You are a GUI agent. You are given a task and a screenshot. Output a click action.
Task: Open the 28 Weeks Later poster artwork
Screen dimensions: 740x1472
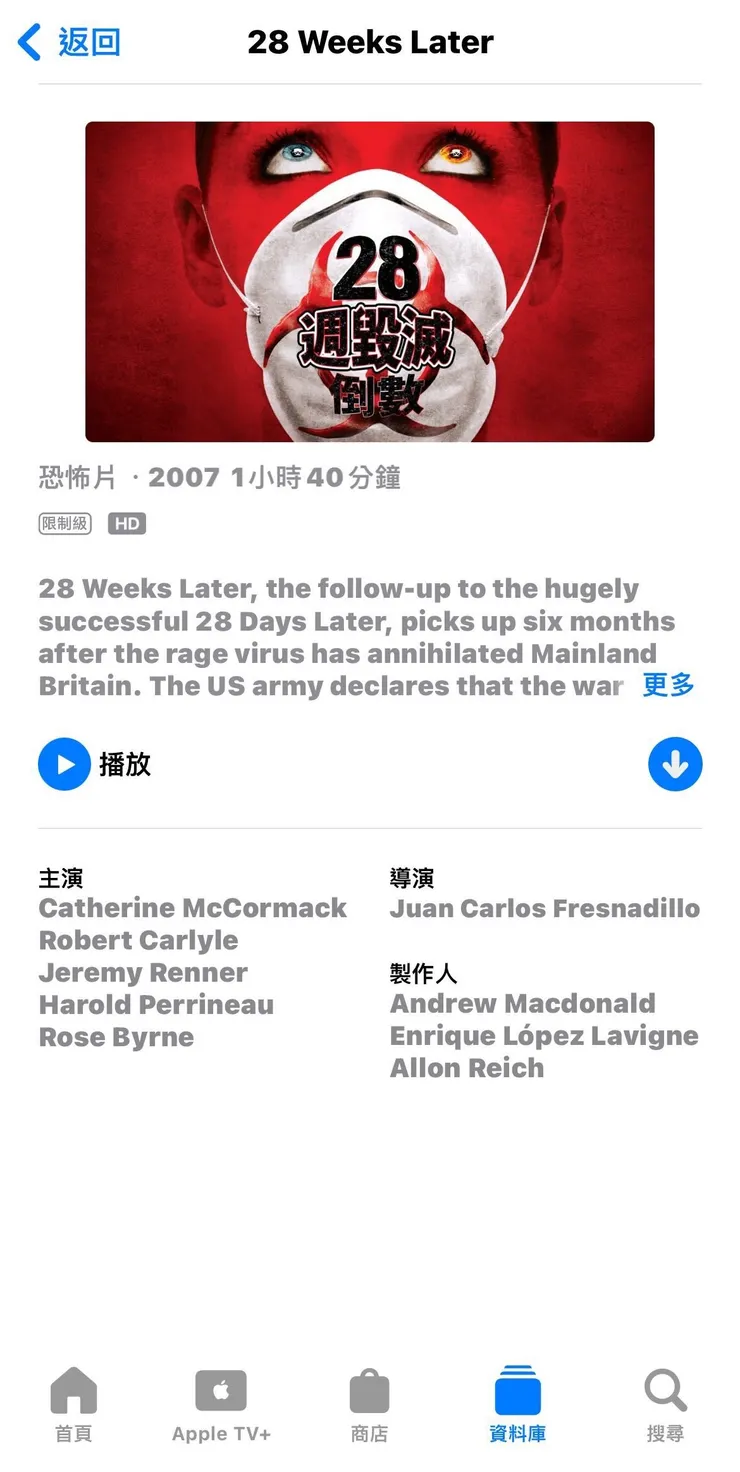[x=370, y=282]
